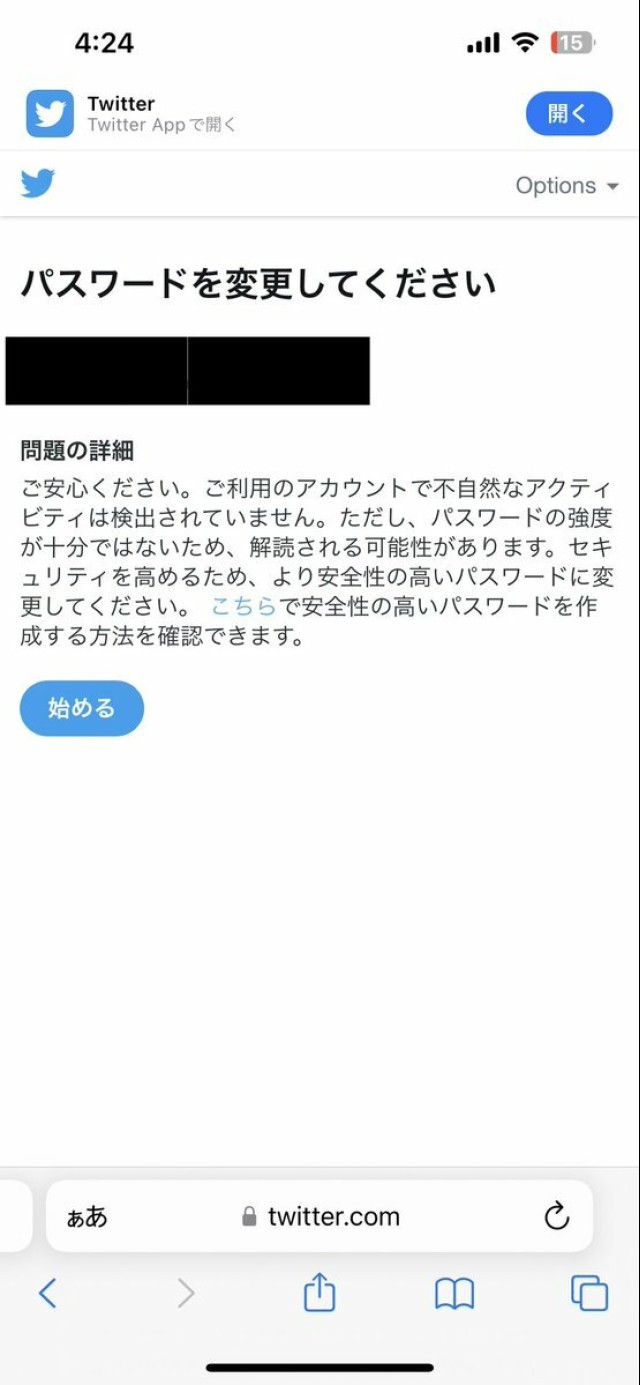Show all open tabs
This screenshot has height=1385, width=640.
pyautogui.click(x=589, y=1293)
